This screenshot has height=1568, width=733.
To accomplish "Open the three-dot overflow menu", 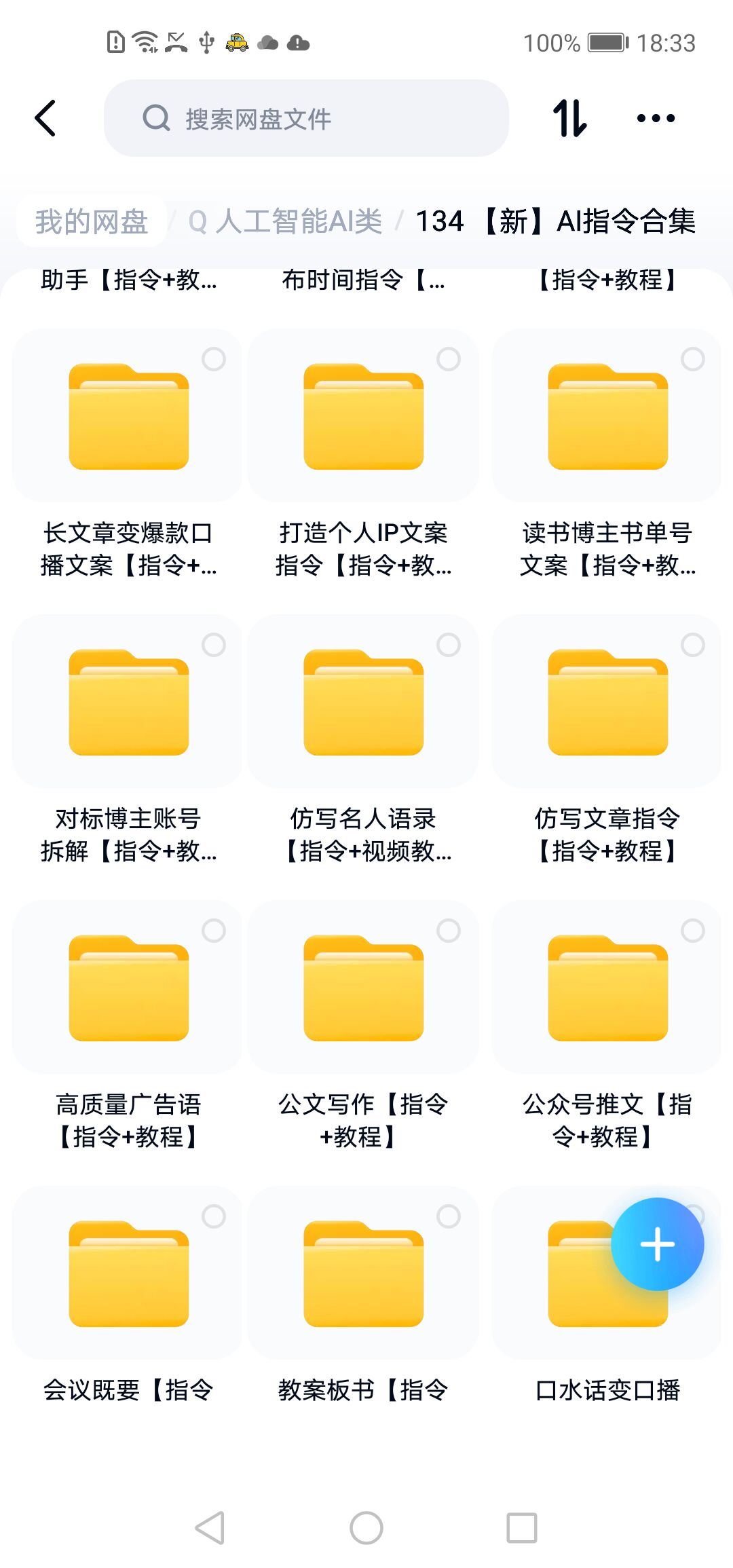I will click(656, 118).
